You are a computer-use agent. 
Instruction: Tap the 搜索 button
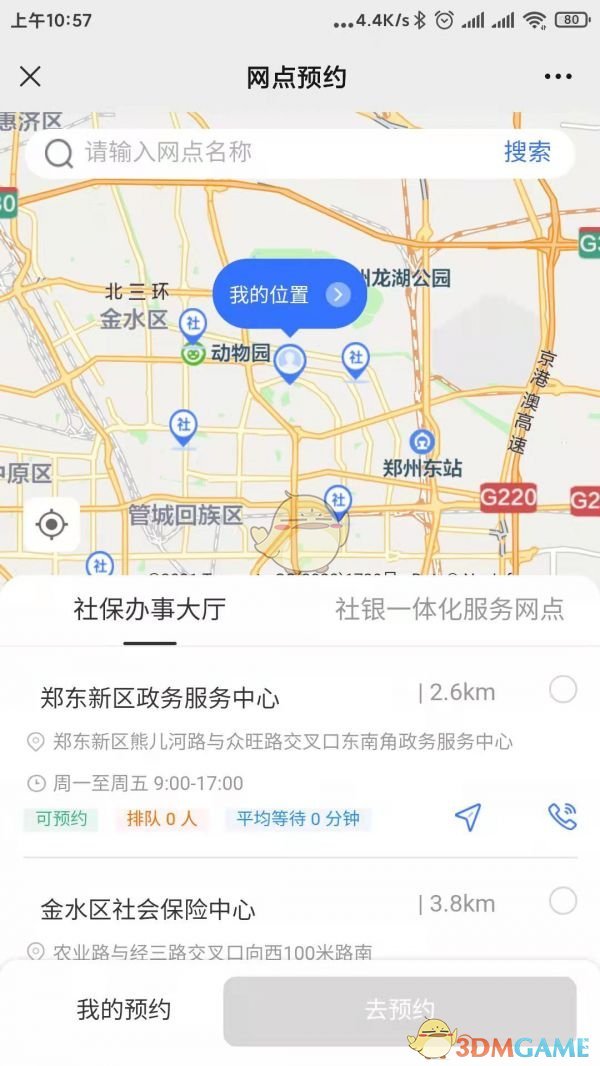pyautogui.click(x=527, y=152)
